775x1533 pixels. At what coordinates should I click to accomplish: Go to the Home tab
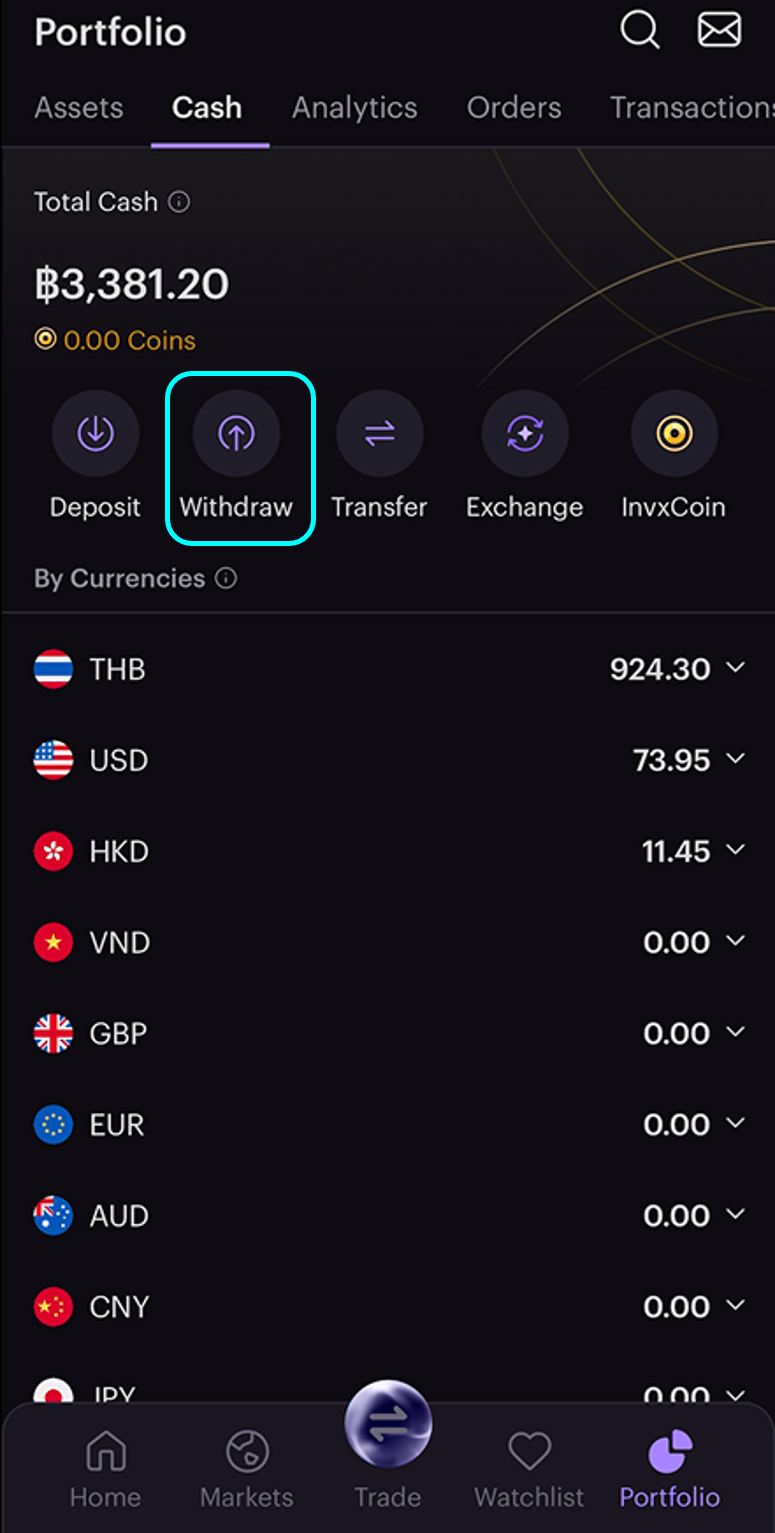pos(105,1469)
